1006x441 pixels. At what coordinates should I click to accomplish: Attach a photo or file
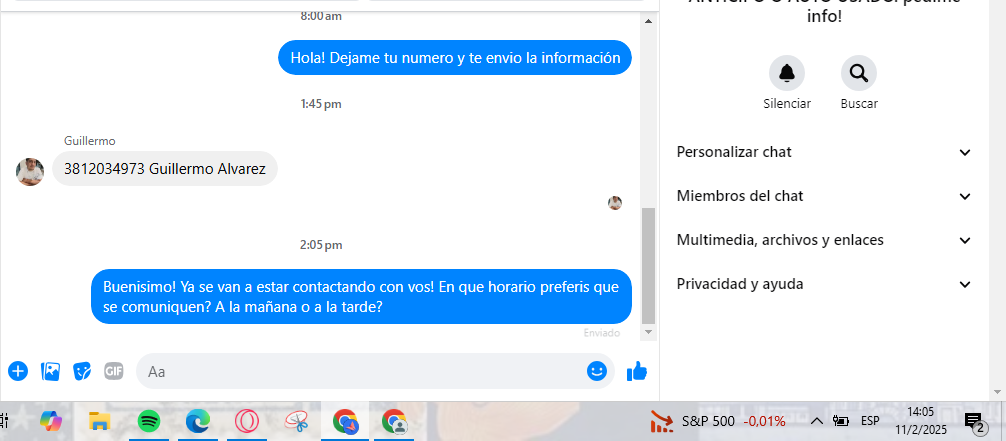50,371
